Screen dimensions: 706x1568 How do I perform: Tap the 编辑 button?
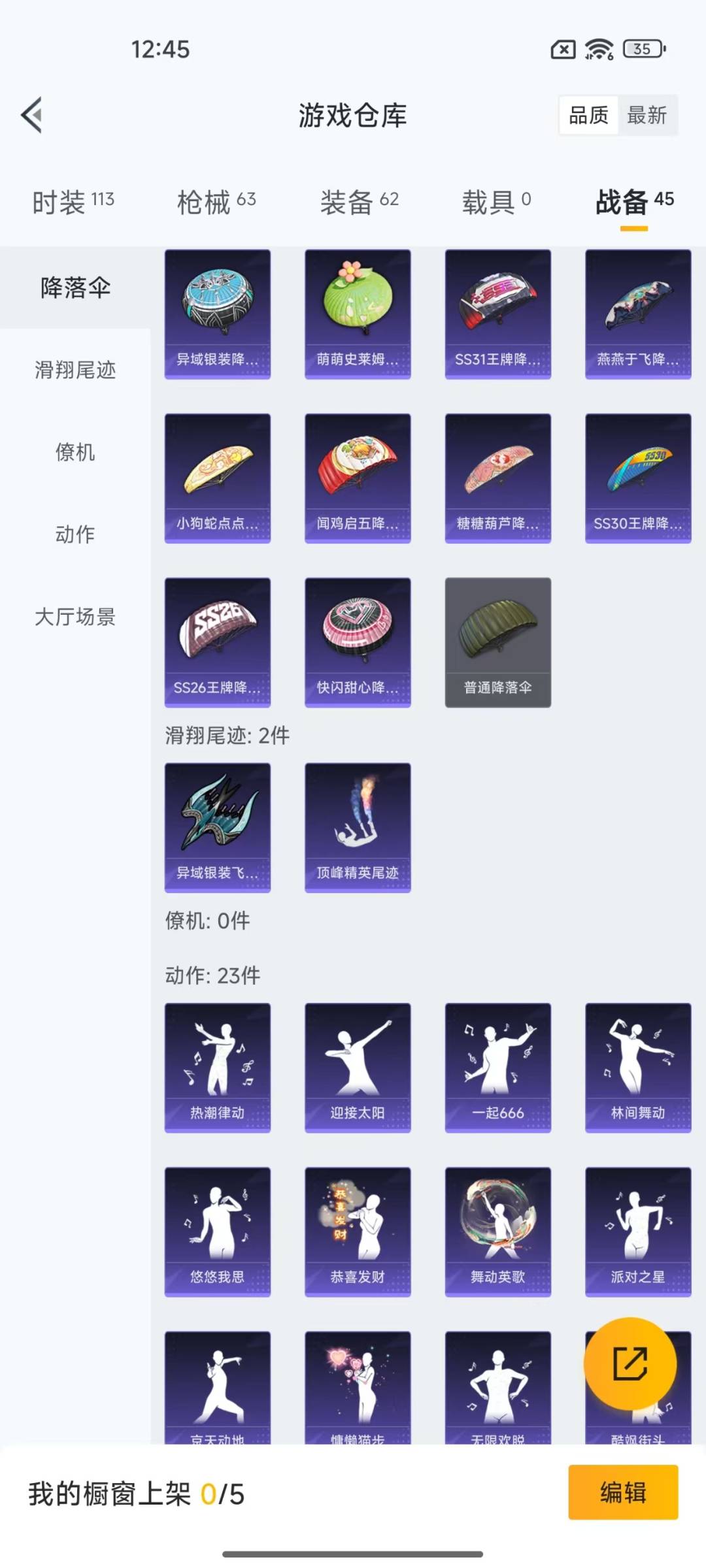(622, 1493)
